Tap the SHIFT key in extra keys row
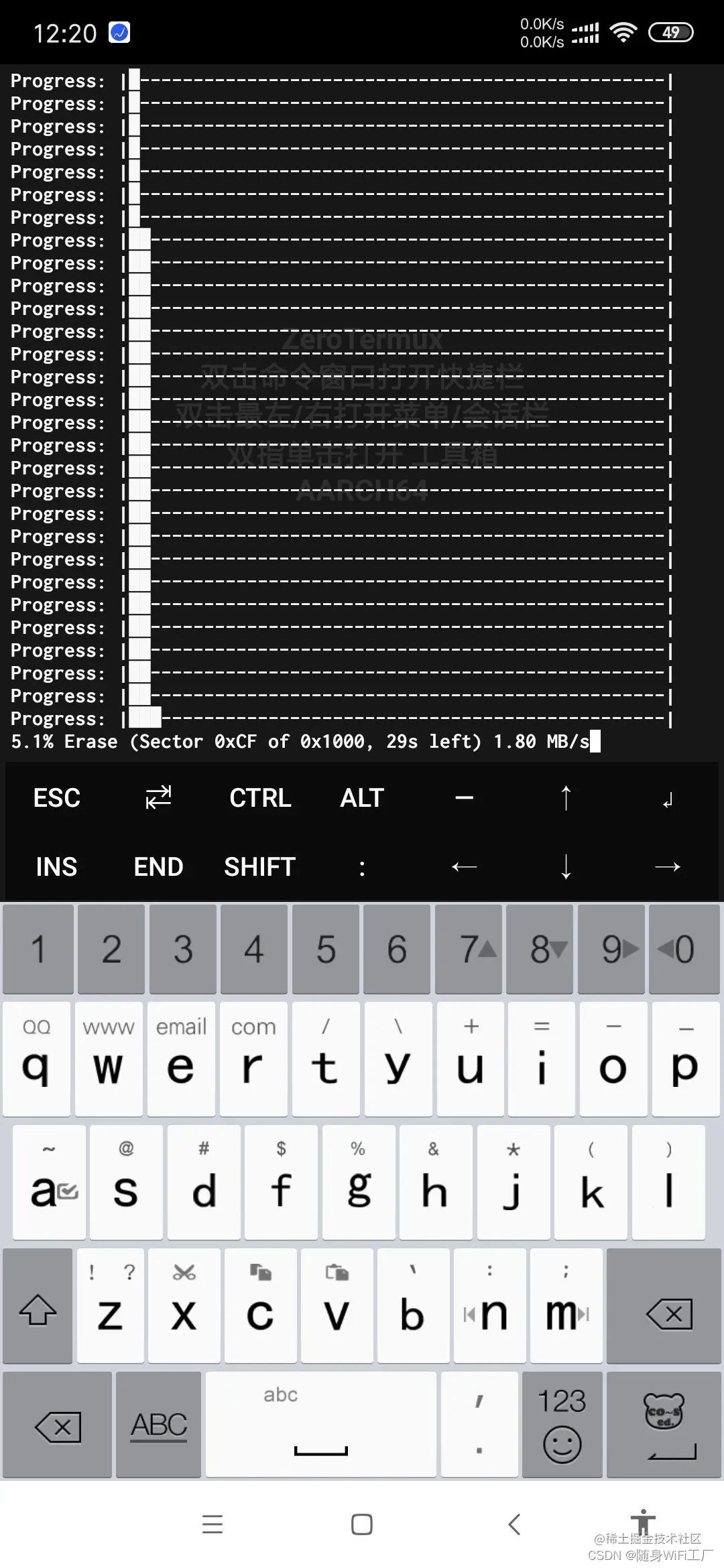The image size is (724, 1568). point(260,867)
